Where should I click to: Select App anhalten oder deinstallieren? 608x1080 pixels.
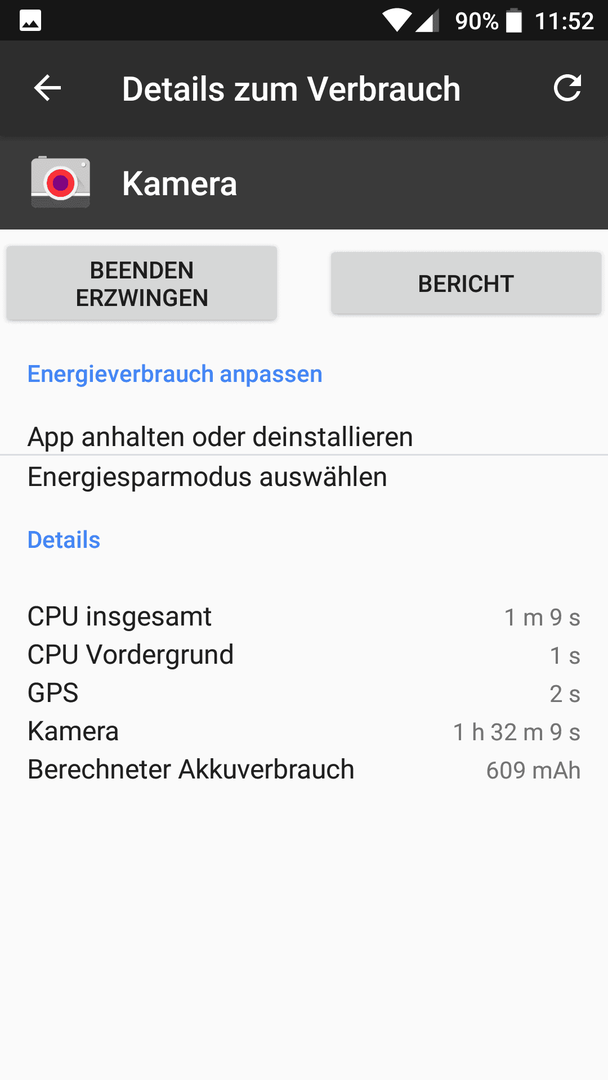(304, 437)
